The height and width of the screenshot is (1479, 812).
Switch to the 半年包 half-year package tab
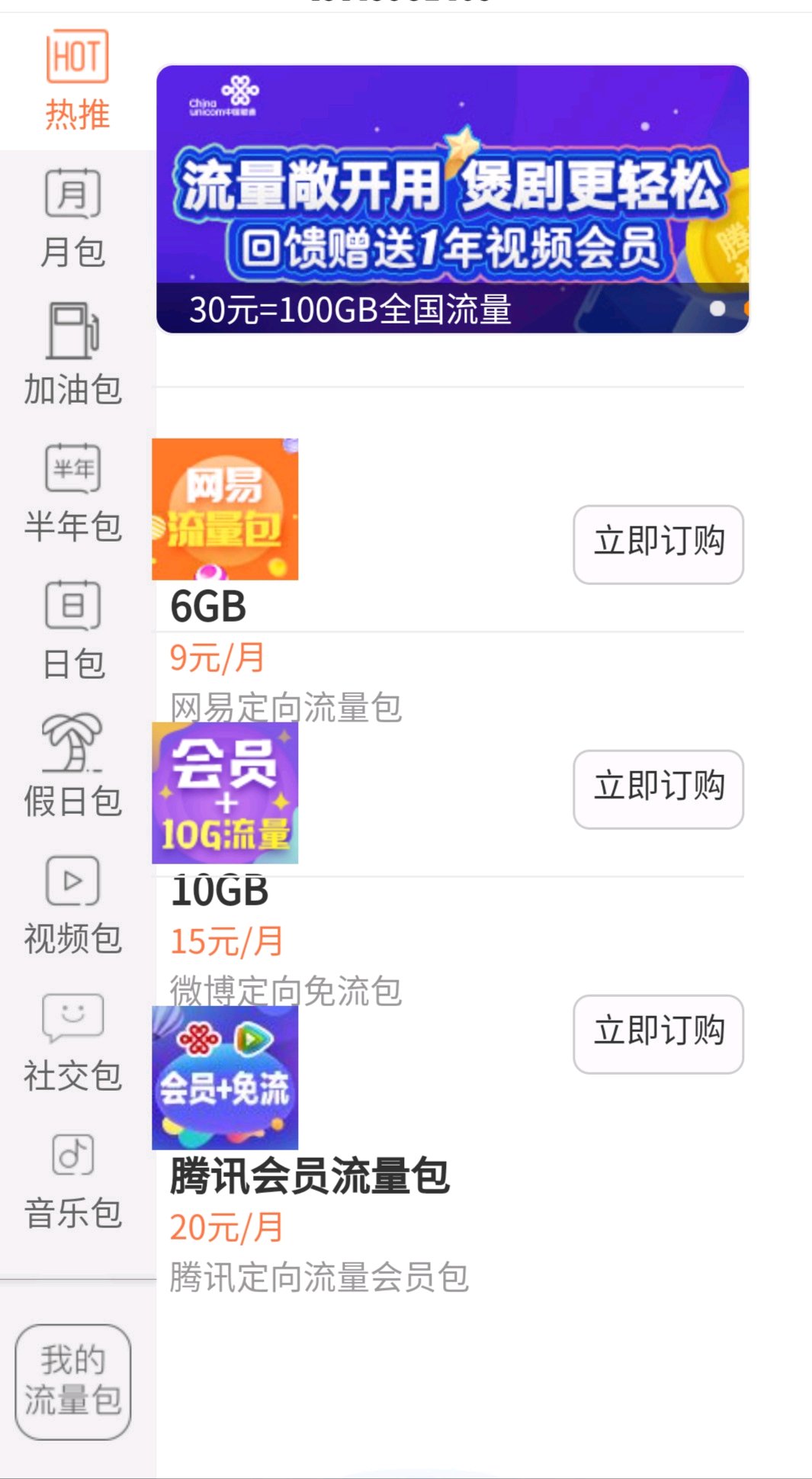point(73,494)
